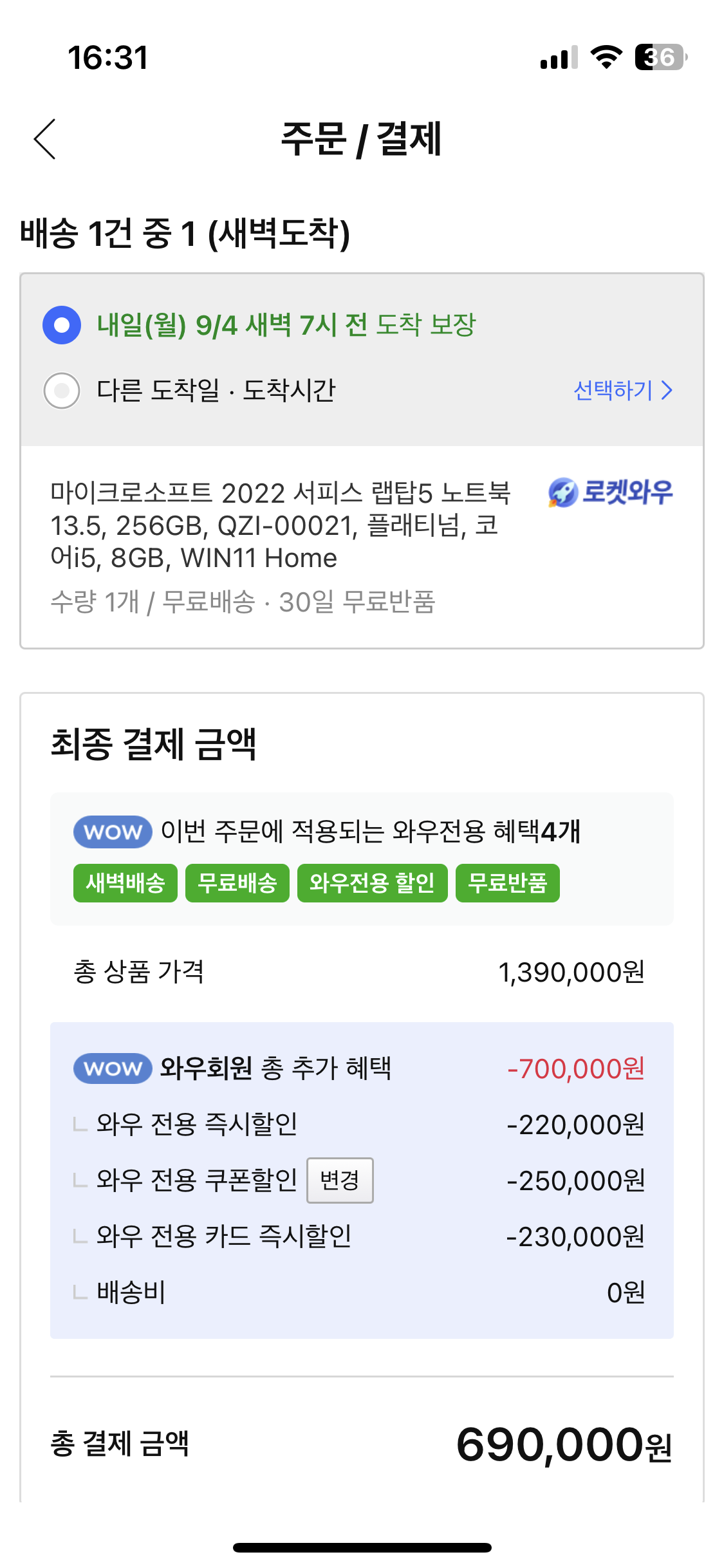Tap the 무료배송 benefit badge

[x=237, y=883]
